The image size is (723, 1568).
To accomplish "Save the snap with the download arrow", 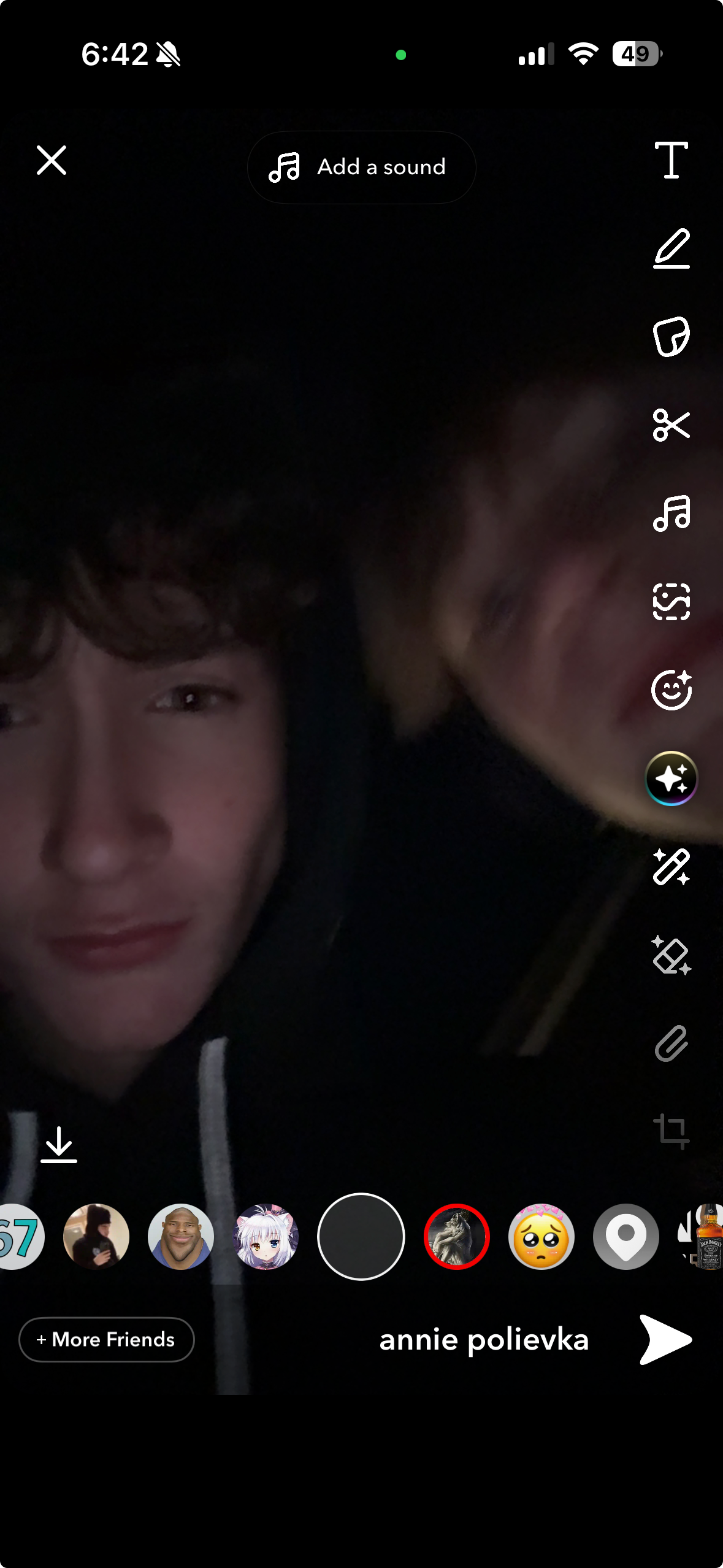I will (x=59, y=1145).
